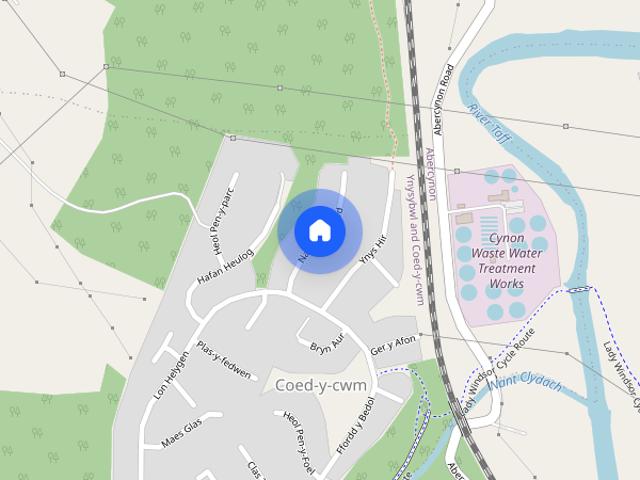This screenshot has width=640, height=480.
Task: Tap the home location marker
Action: tap(320, 231)
